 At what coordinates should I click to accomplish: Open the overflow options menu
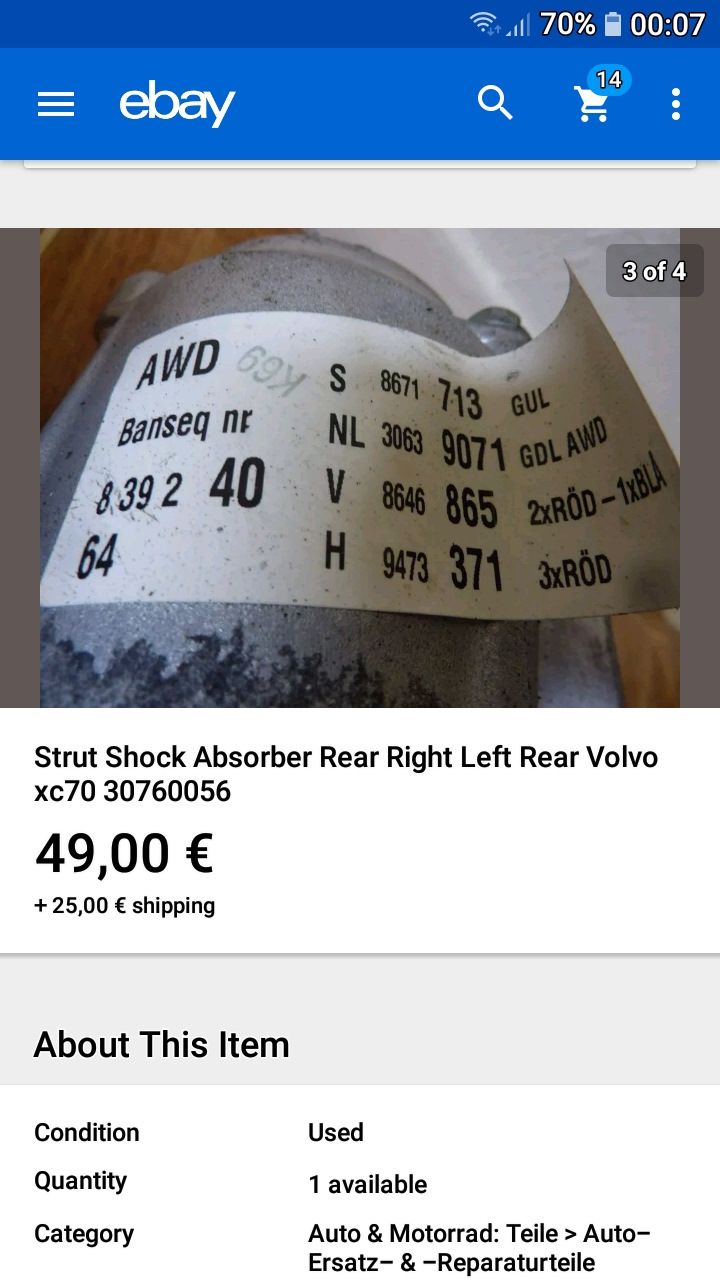tap(676, 104)
